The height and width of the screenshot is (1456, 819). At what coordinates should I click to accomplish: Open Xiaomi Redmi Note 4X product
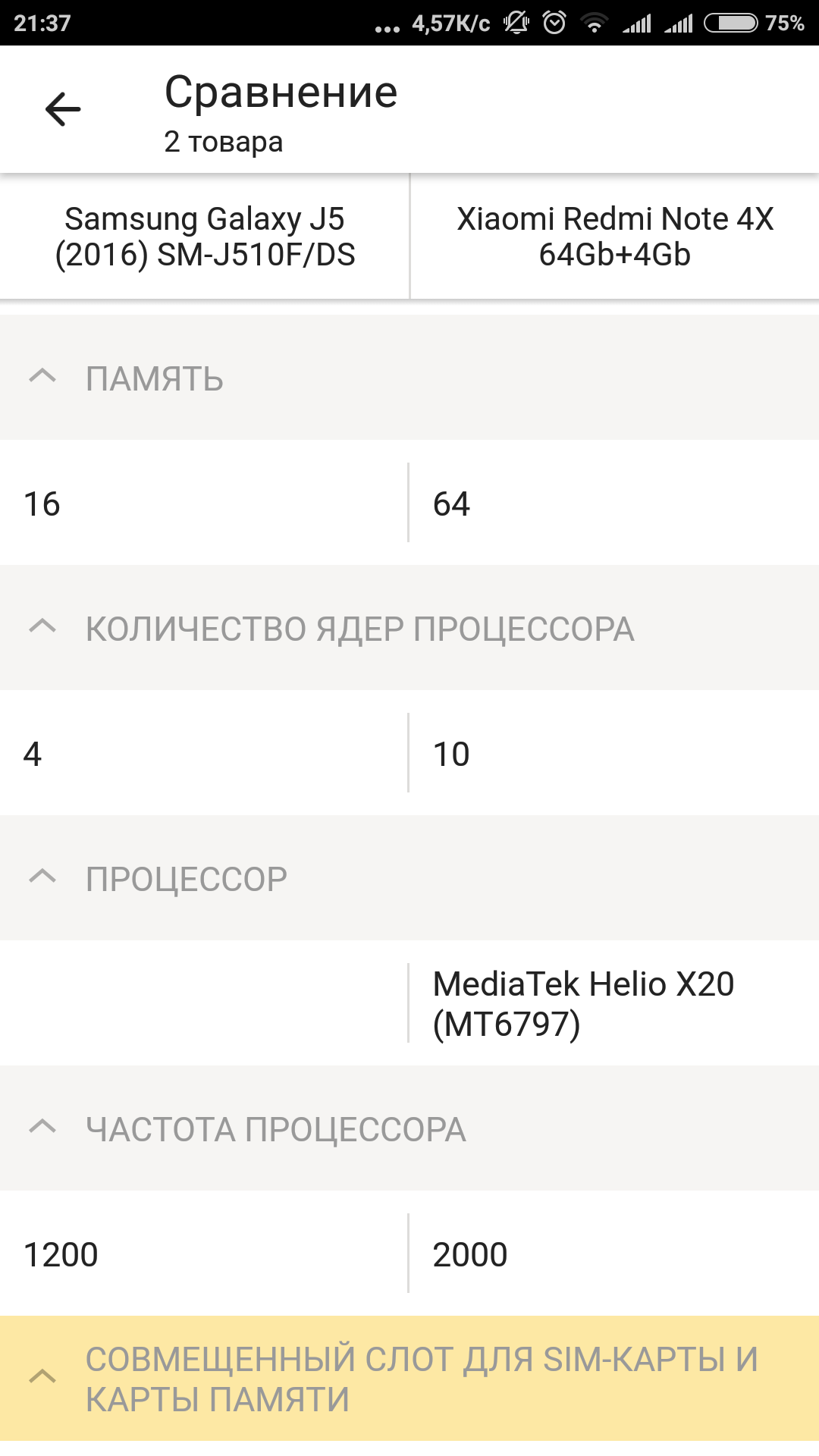[x=614, y=237]
